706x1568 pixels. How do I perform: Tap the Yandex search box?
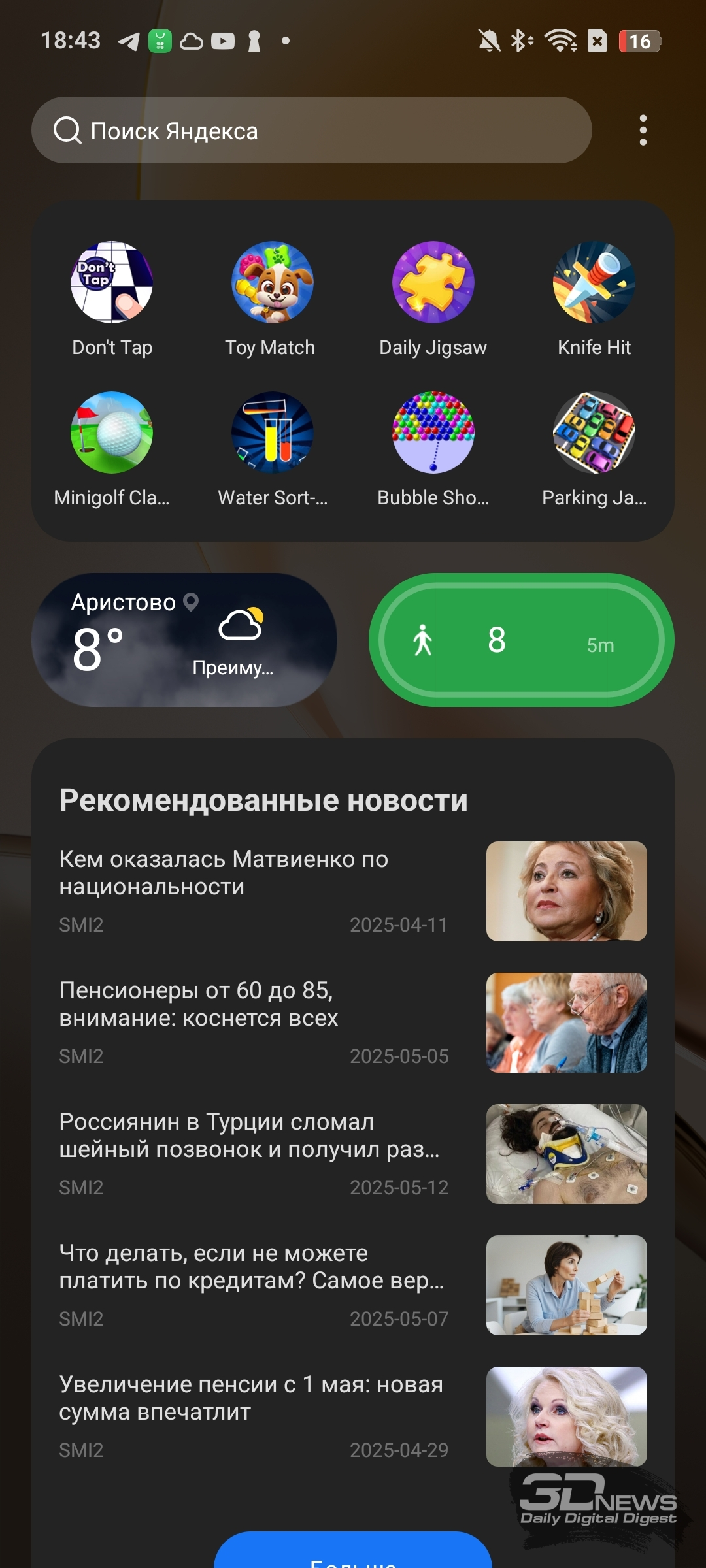[x=312, y=130]
